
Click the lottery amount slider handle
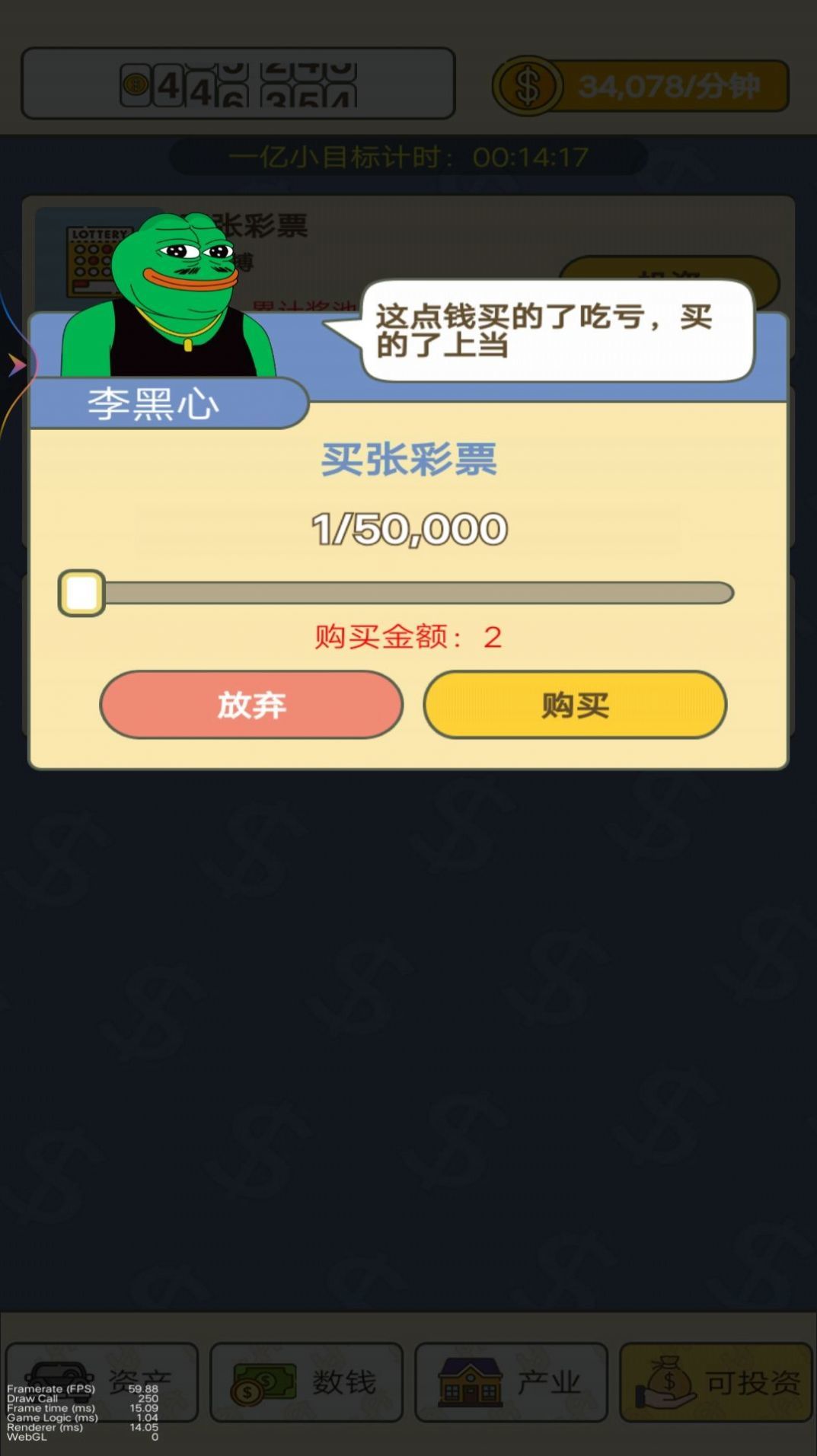pos(80,592)
